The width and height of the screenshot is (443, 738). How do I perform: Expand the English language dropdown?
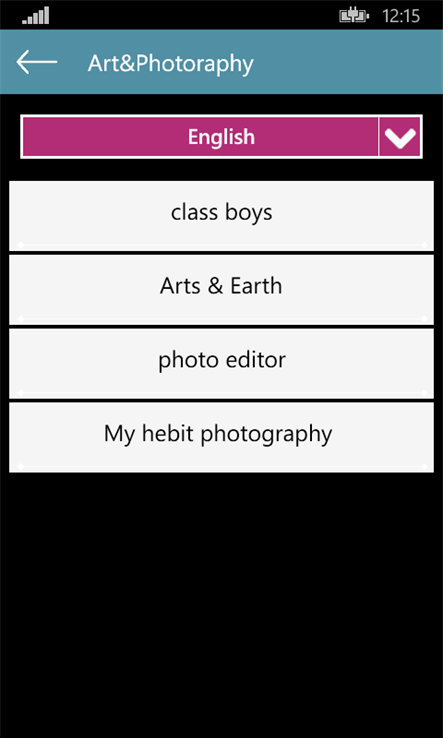coord(221,137)
